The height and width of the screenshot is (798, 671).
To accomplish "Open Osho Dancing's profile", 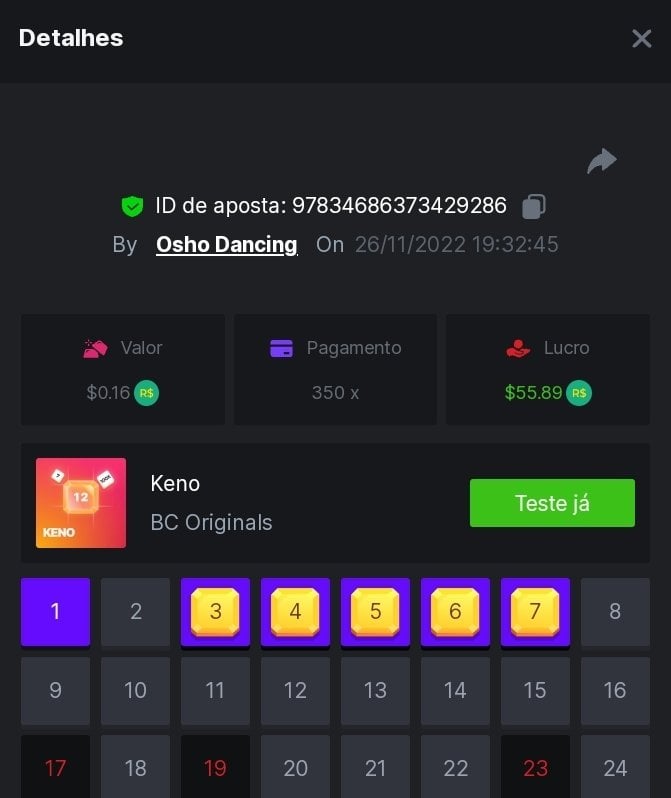I will coord(226,244).
